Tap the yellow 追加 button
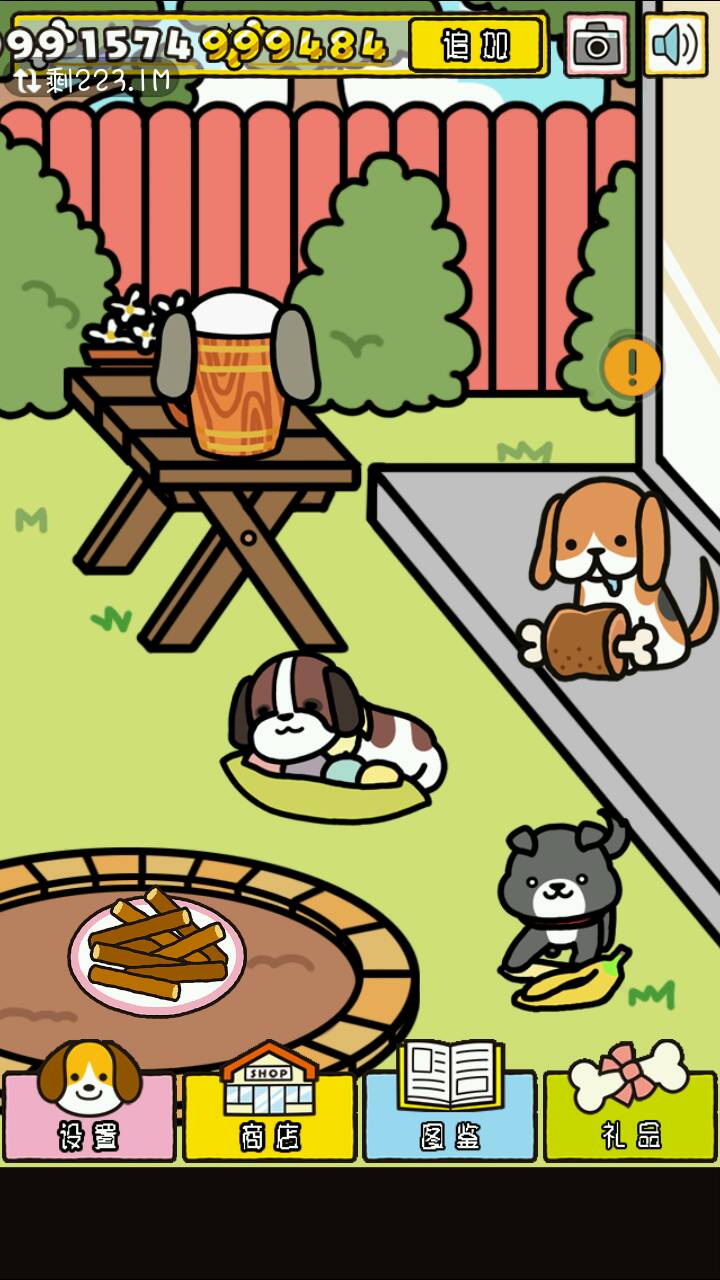This screenshot has height=1280, width=720. 476,45
